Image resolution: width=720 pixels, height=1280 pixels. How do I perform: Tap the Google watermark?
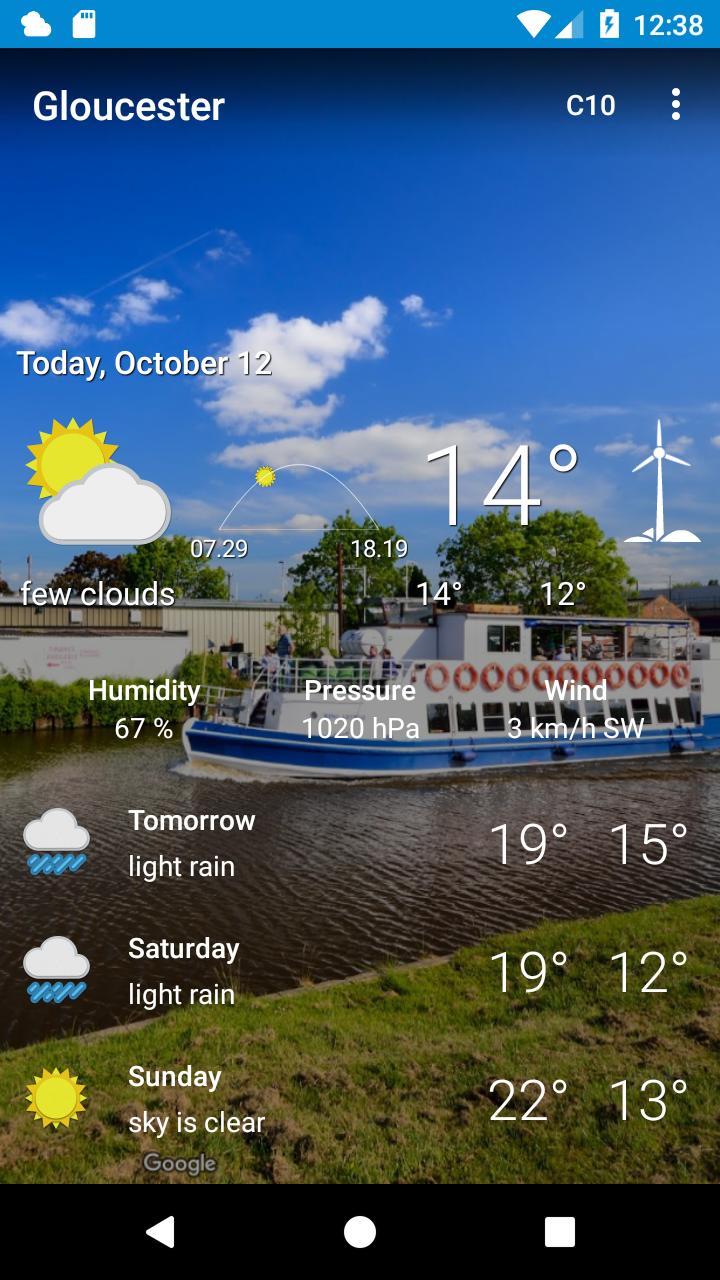click(178, 1163)
